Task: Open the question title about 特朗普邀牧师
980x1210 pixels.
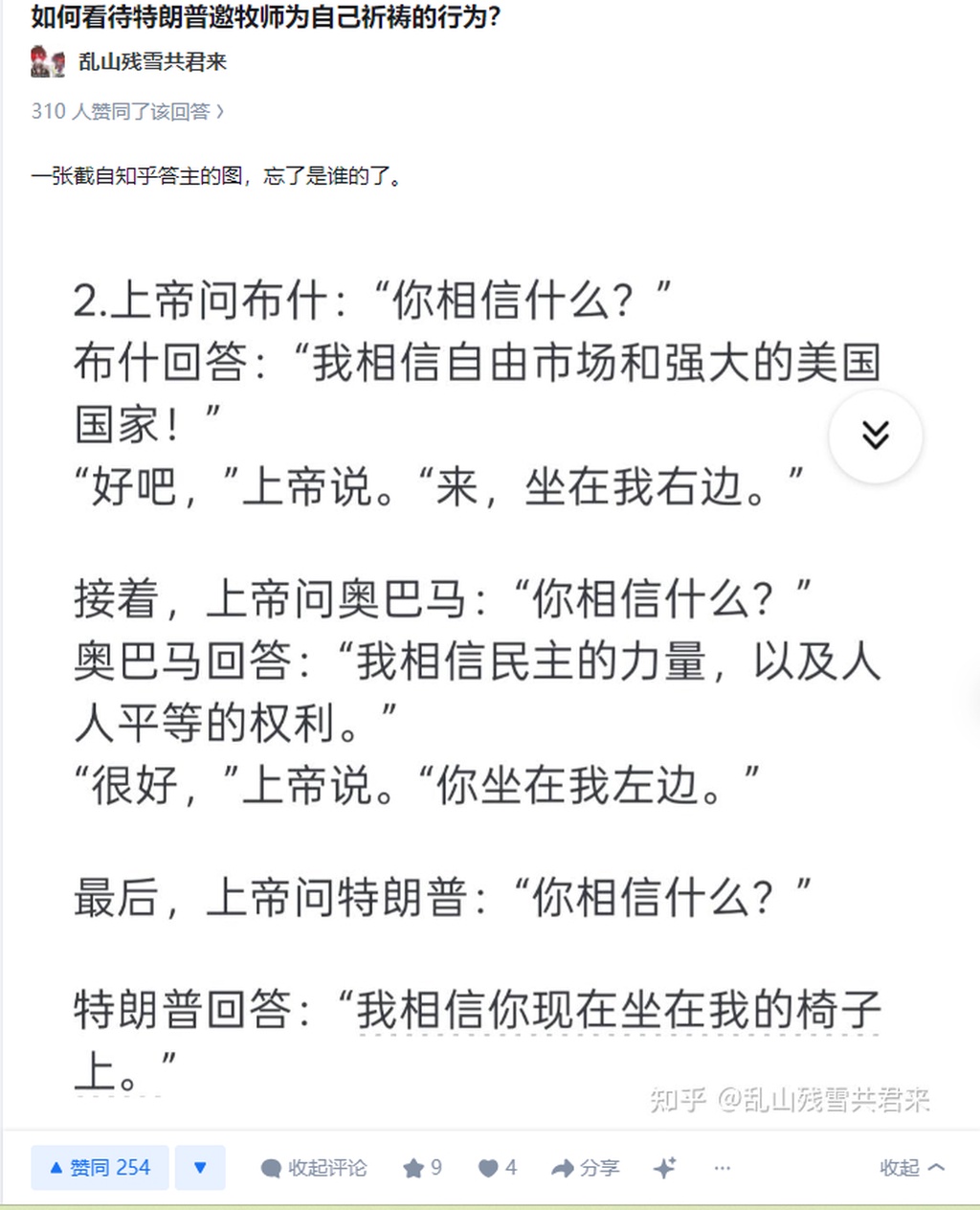Action: [266, 16]
